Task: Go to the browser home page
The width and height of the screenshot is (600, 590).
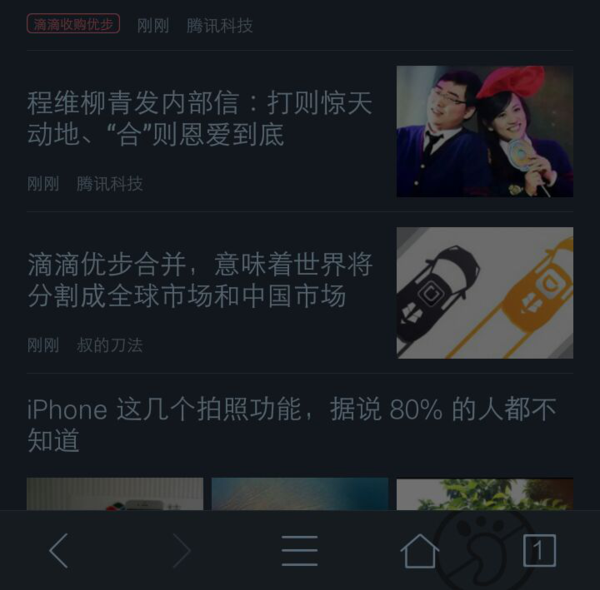Action: pyautogui.click(x=419, y=551)
